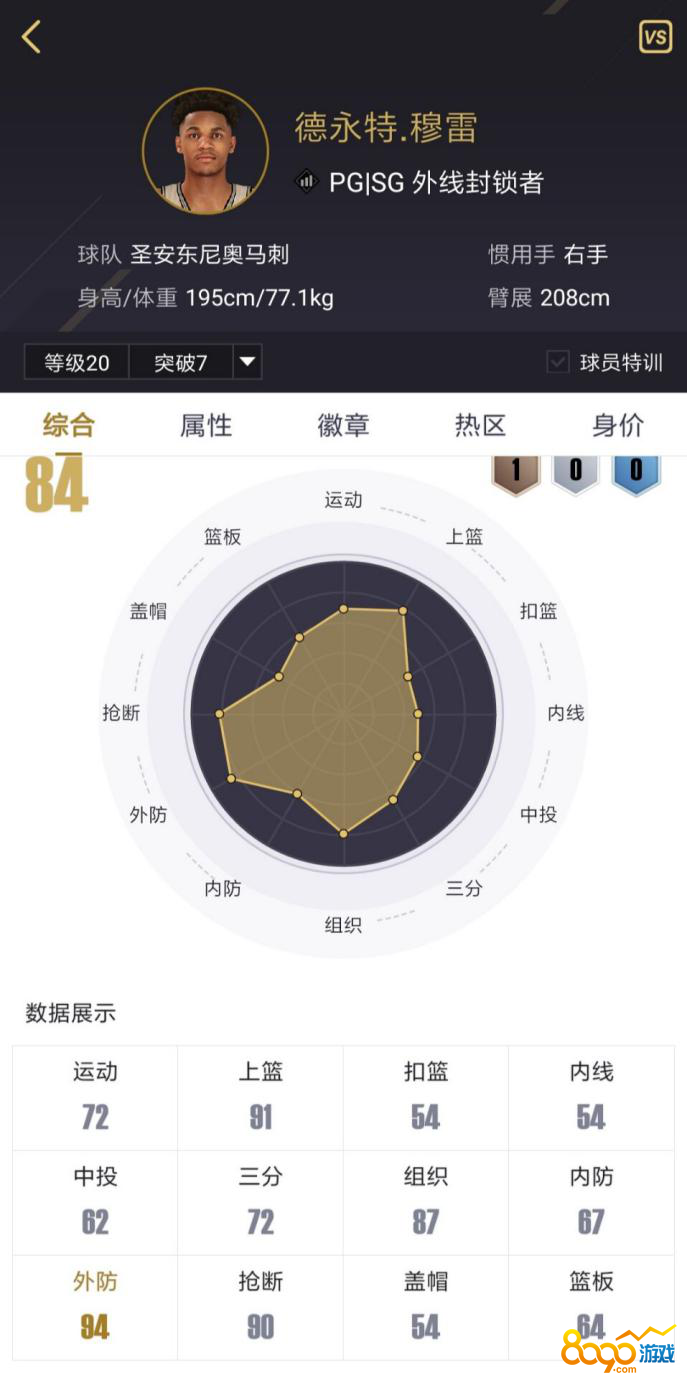Switch to the 综合 tab
Viewport: 687px width, 1378px height.
(68, 425)
